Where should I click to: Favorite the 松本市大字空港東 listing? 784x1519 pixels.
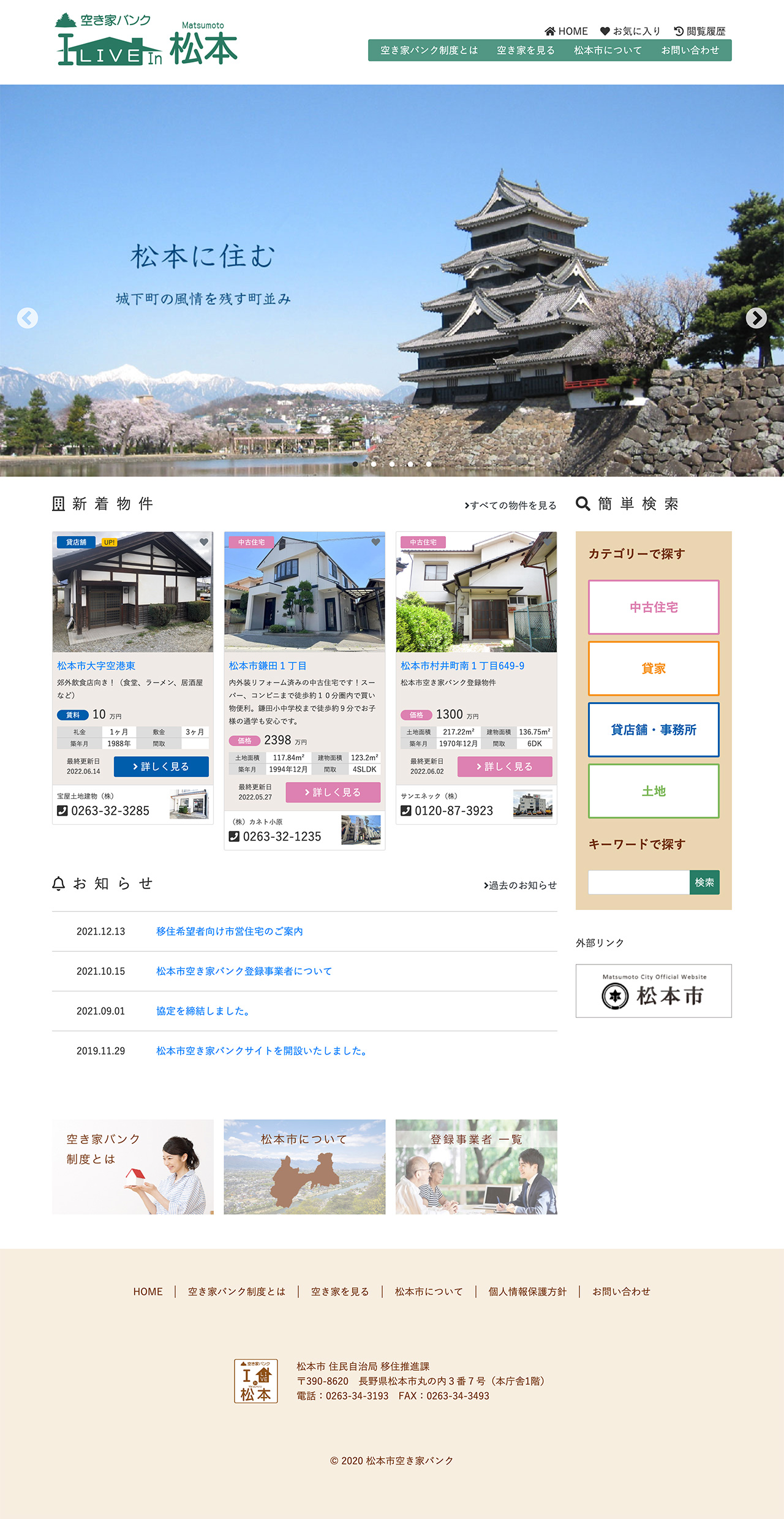tap(204, 542)
